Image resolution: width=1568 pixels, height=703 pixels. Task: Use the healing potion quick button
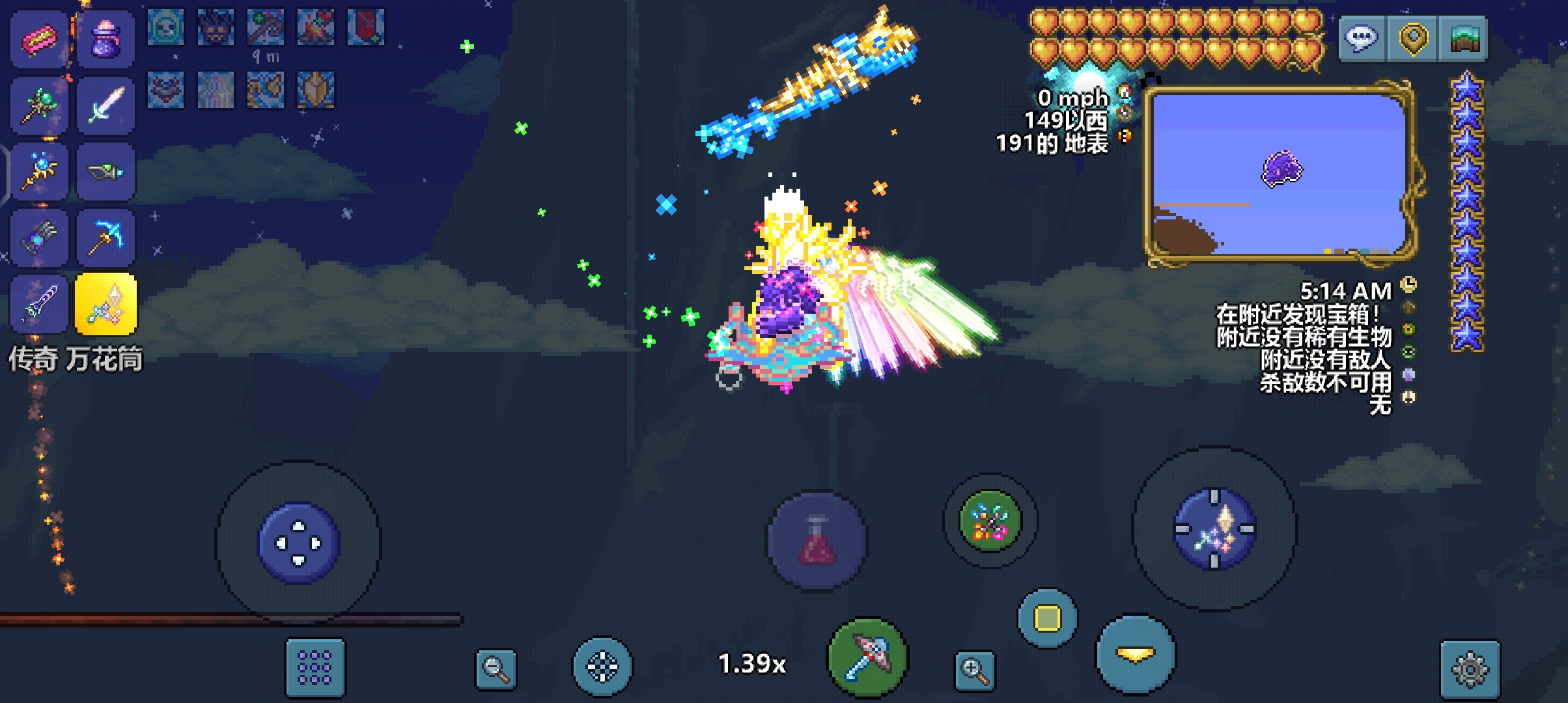click(817, 542)
